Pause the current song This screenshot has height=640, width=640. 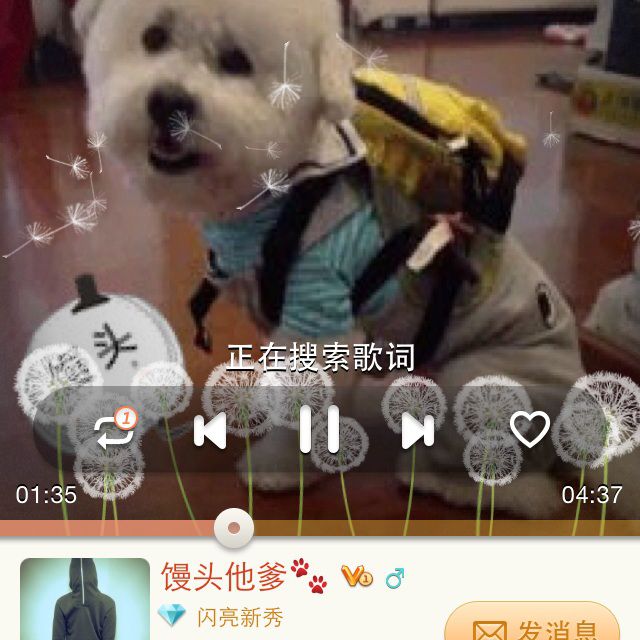pos(320,430)
